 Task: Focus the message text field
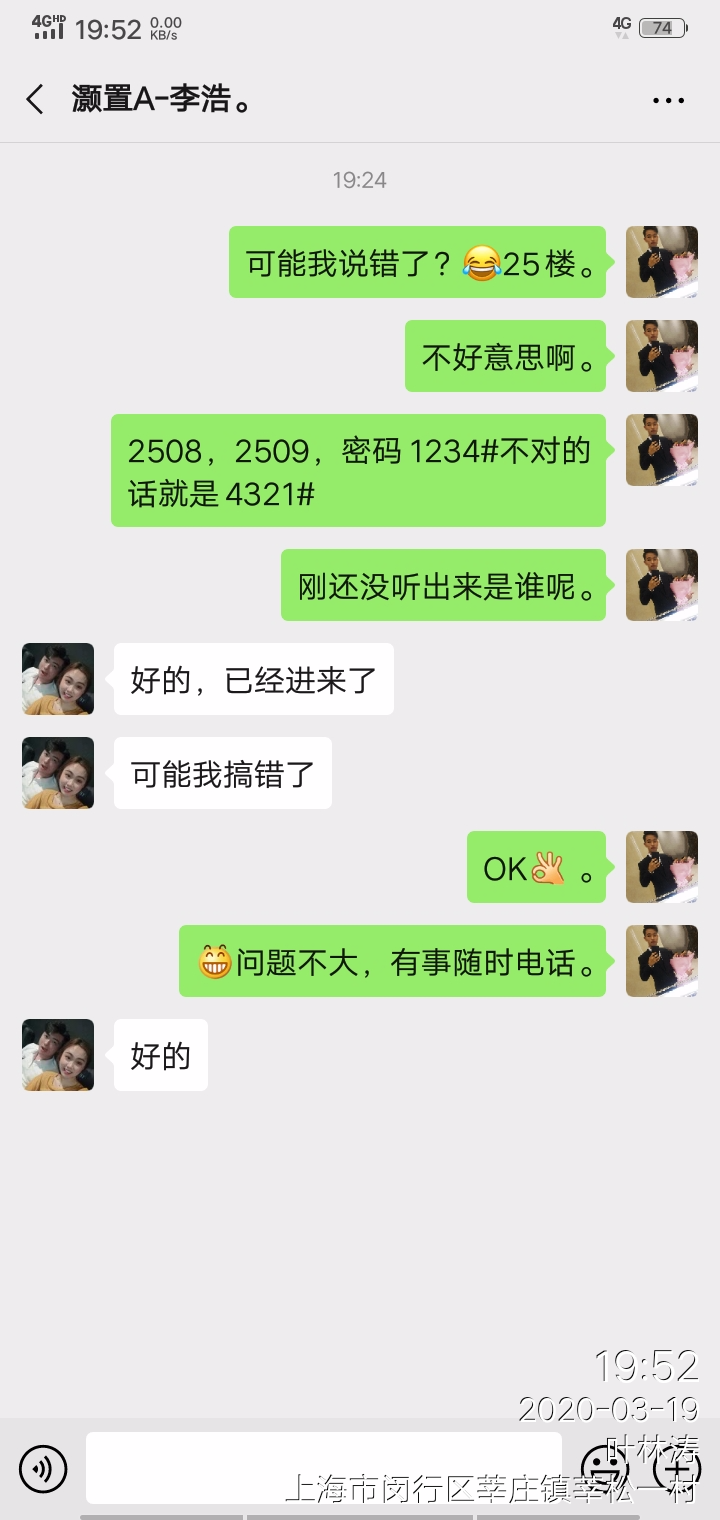click(323, 1467)
